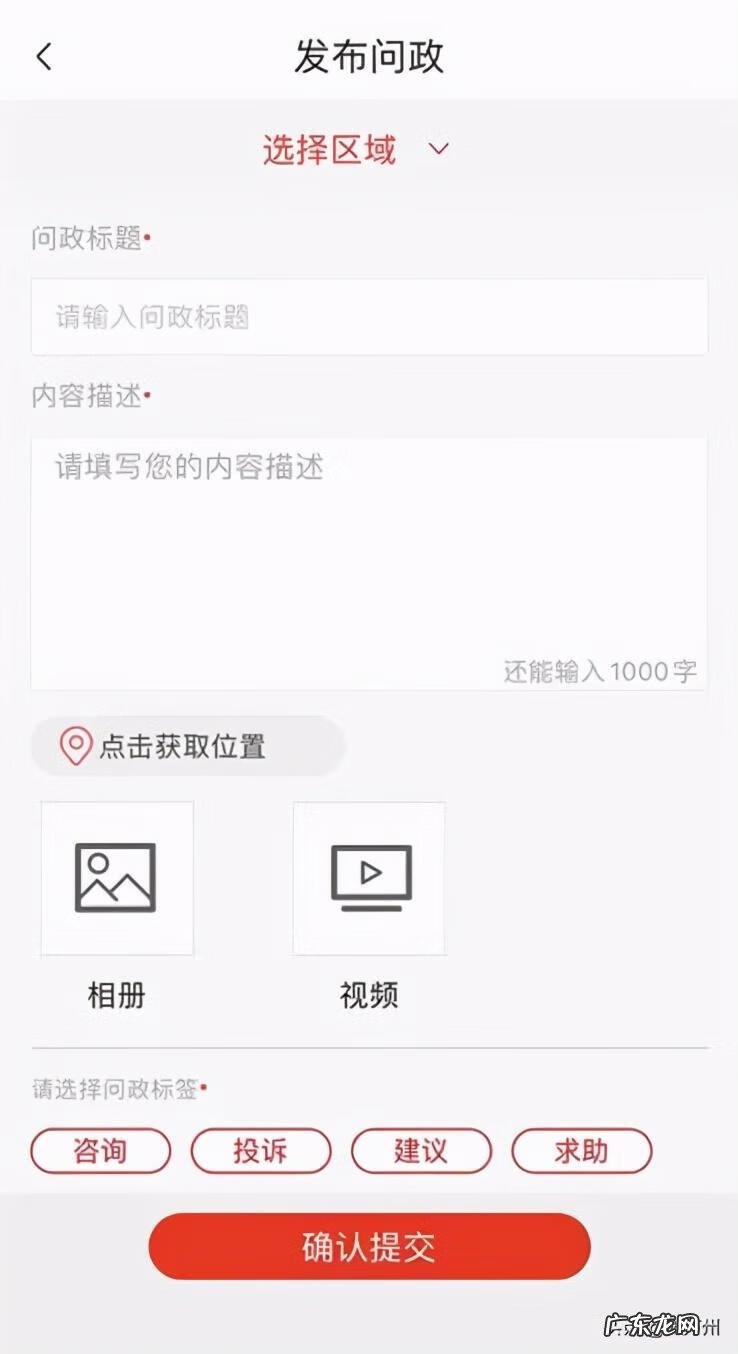Click the 视频 video label

(x=368, y=995)
